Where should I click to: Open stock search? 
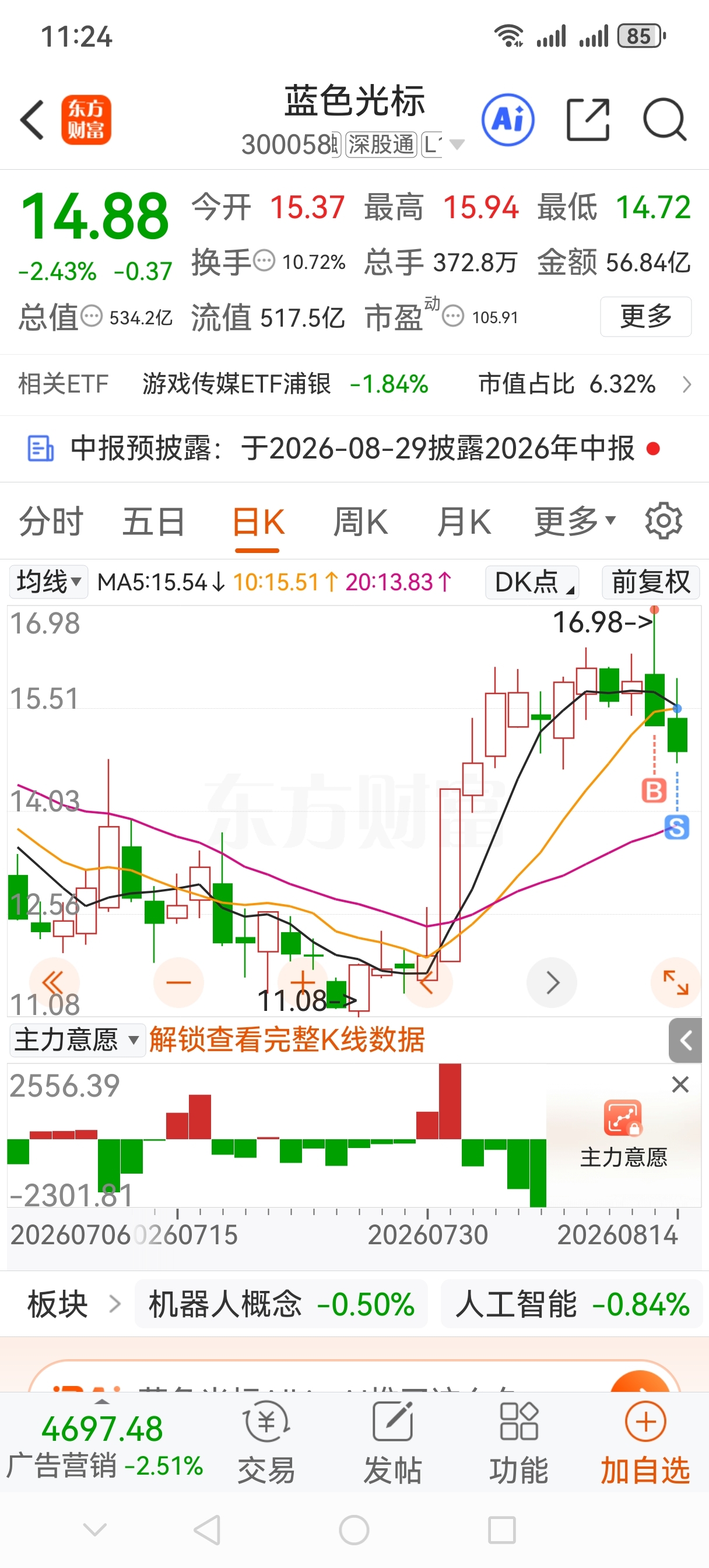pyautogui.click(x=665, y=120)
